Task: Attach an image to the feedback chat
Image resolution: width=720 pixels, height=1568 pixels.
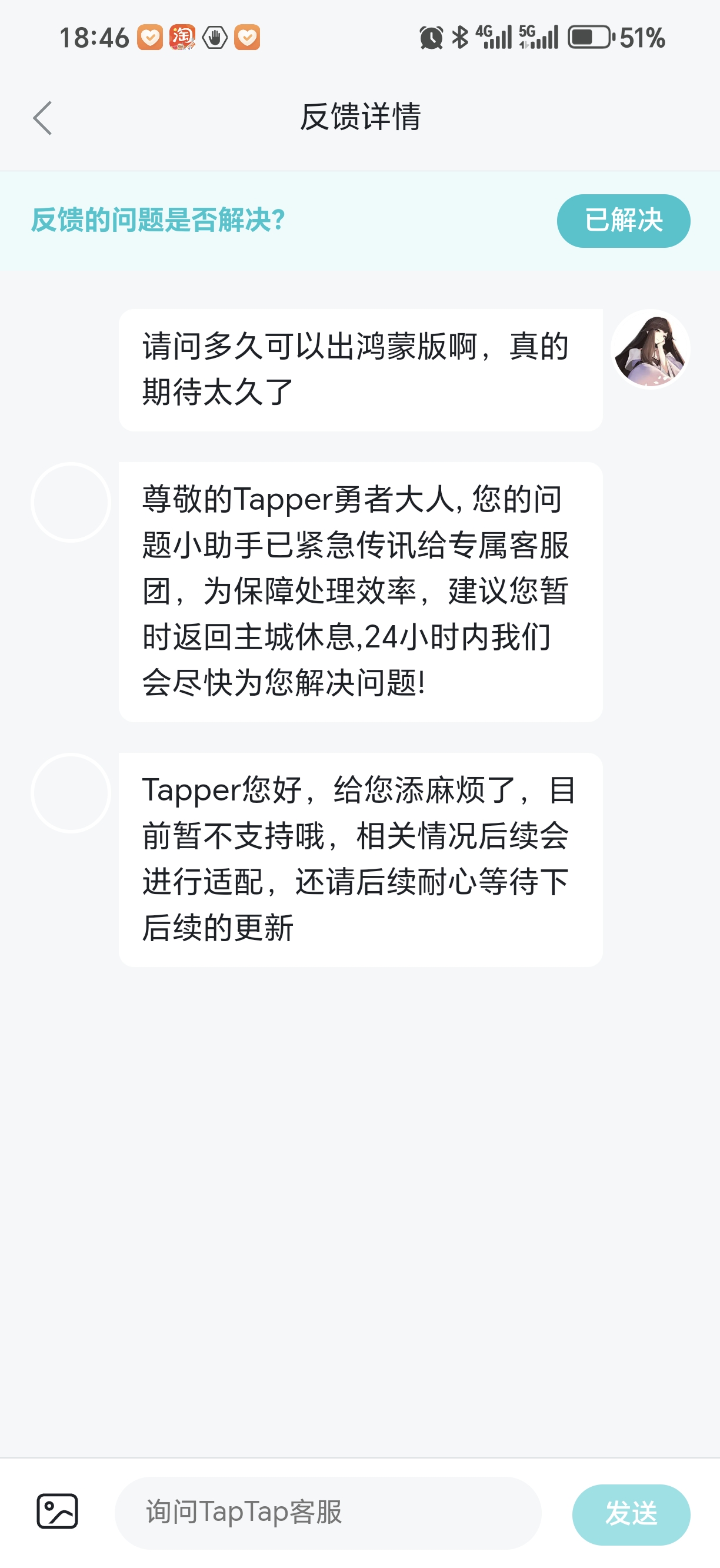Action: pos(57,1511)
